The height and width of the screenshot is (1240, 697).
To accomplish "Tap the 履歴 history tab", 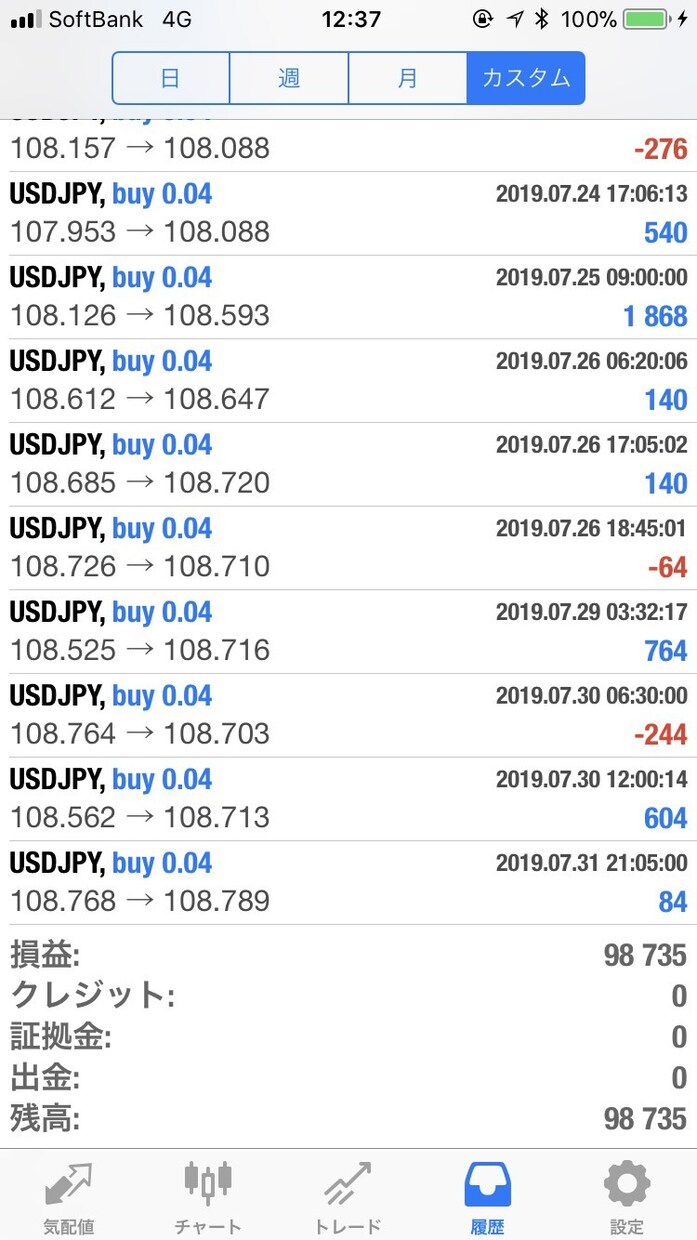I will (488, 1196).
